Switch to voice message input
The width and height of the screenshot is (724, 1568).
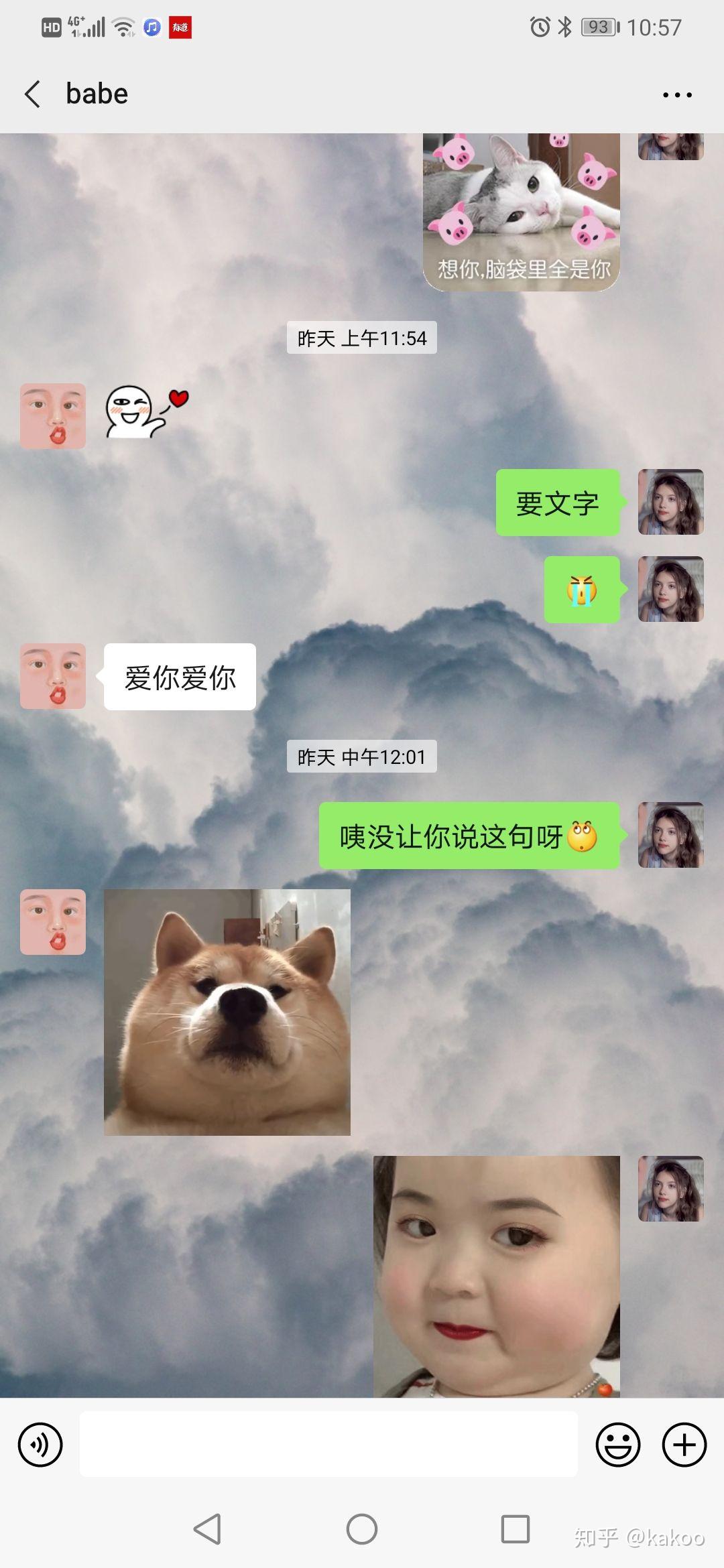[x=40, y=1444]
